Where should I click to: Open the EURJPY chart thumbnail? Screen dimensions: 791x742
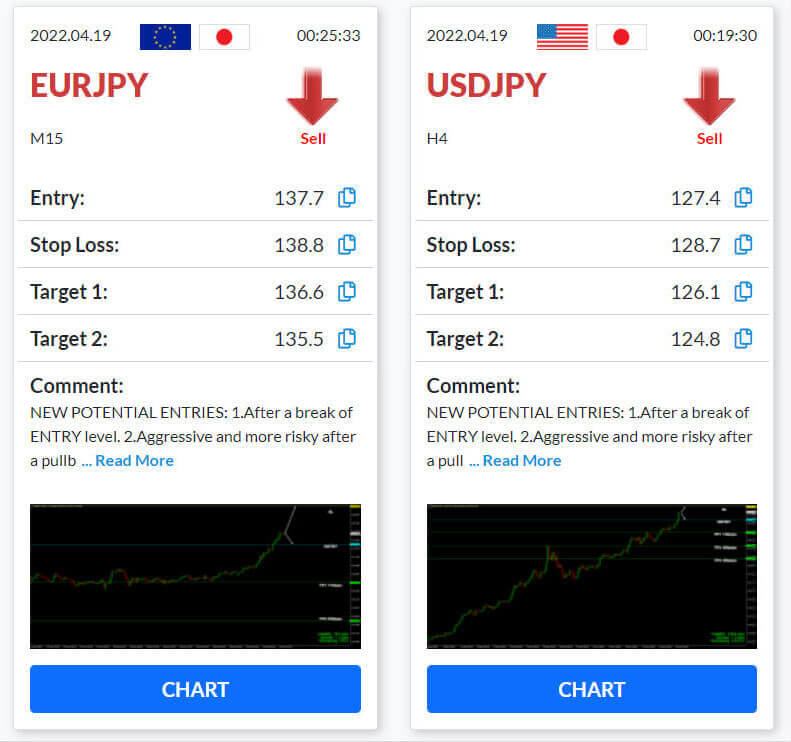point(195,575)
